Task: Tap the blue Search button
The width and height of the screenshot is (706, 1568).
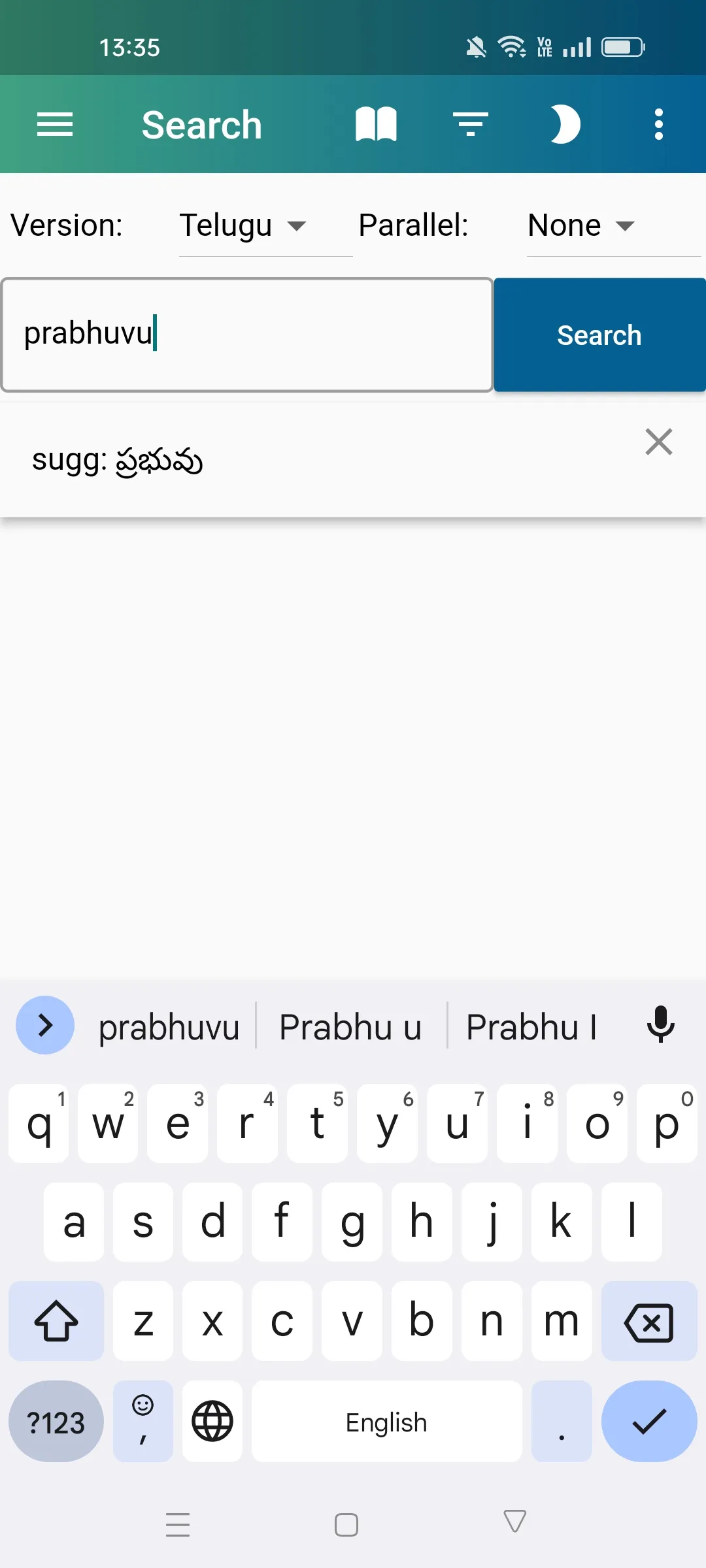Action: (599, 335)
